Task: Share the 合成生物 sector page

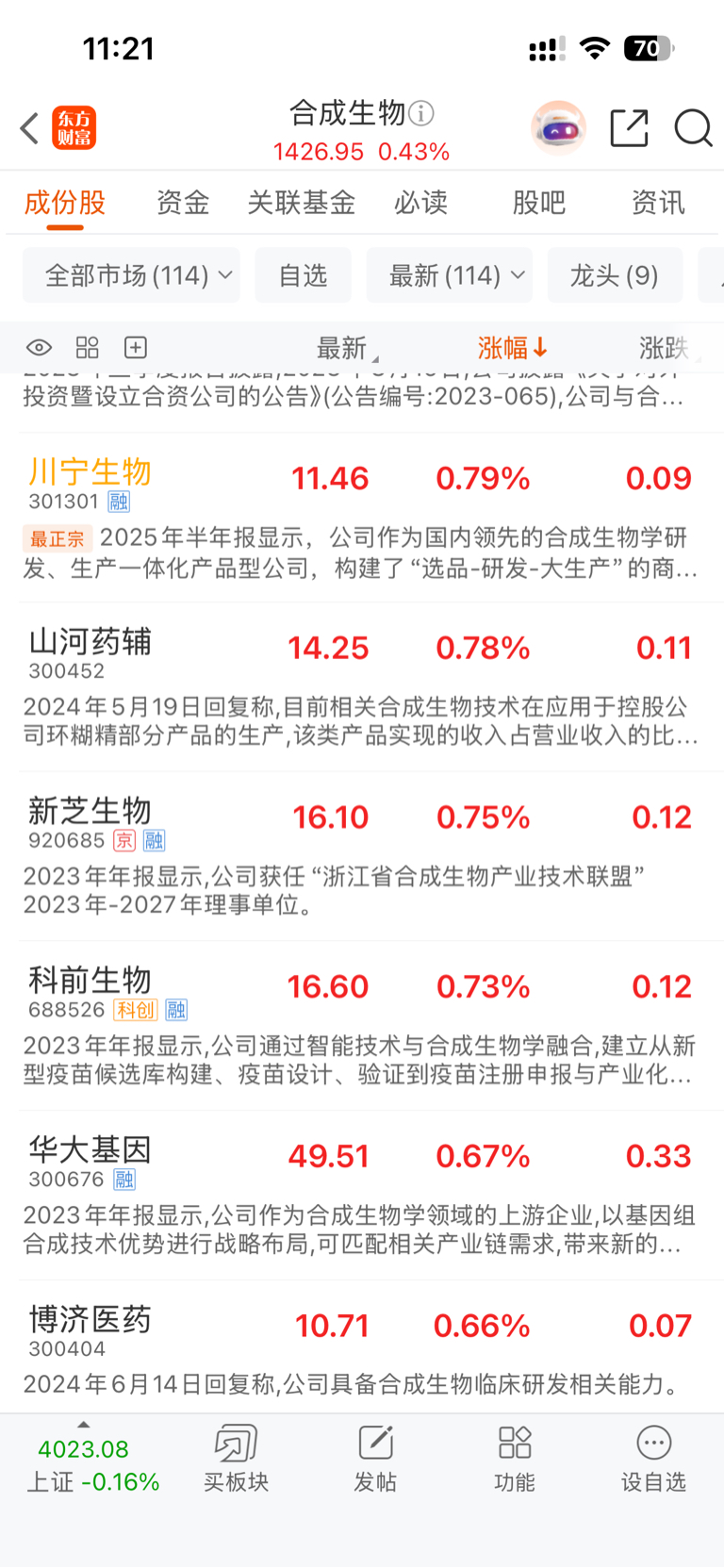Action: tap(629, 128)
